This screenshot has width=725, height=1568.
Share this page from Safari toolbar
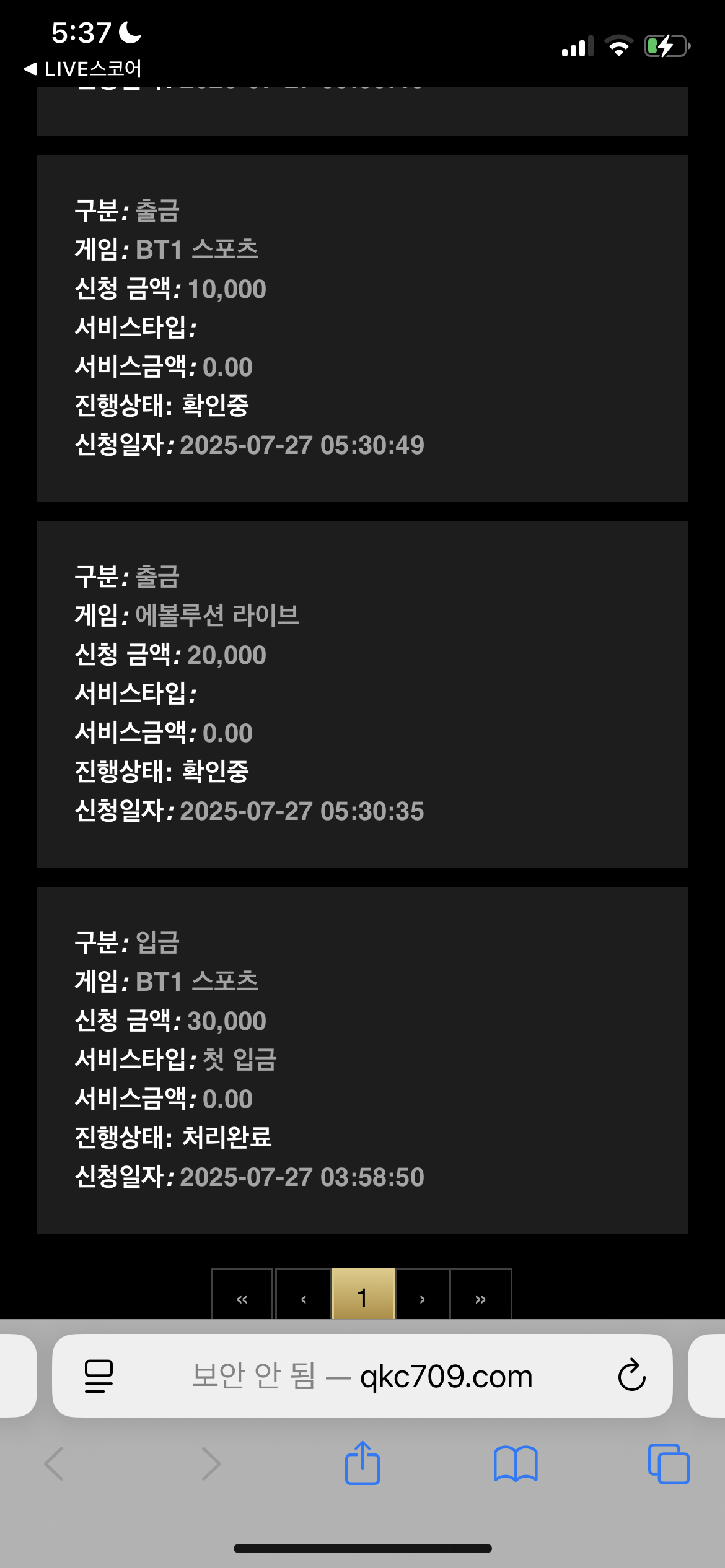pyautogui.click(x=362, y=1463)
